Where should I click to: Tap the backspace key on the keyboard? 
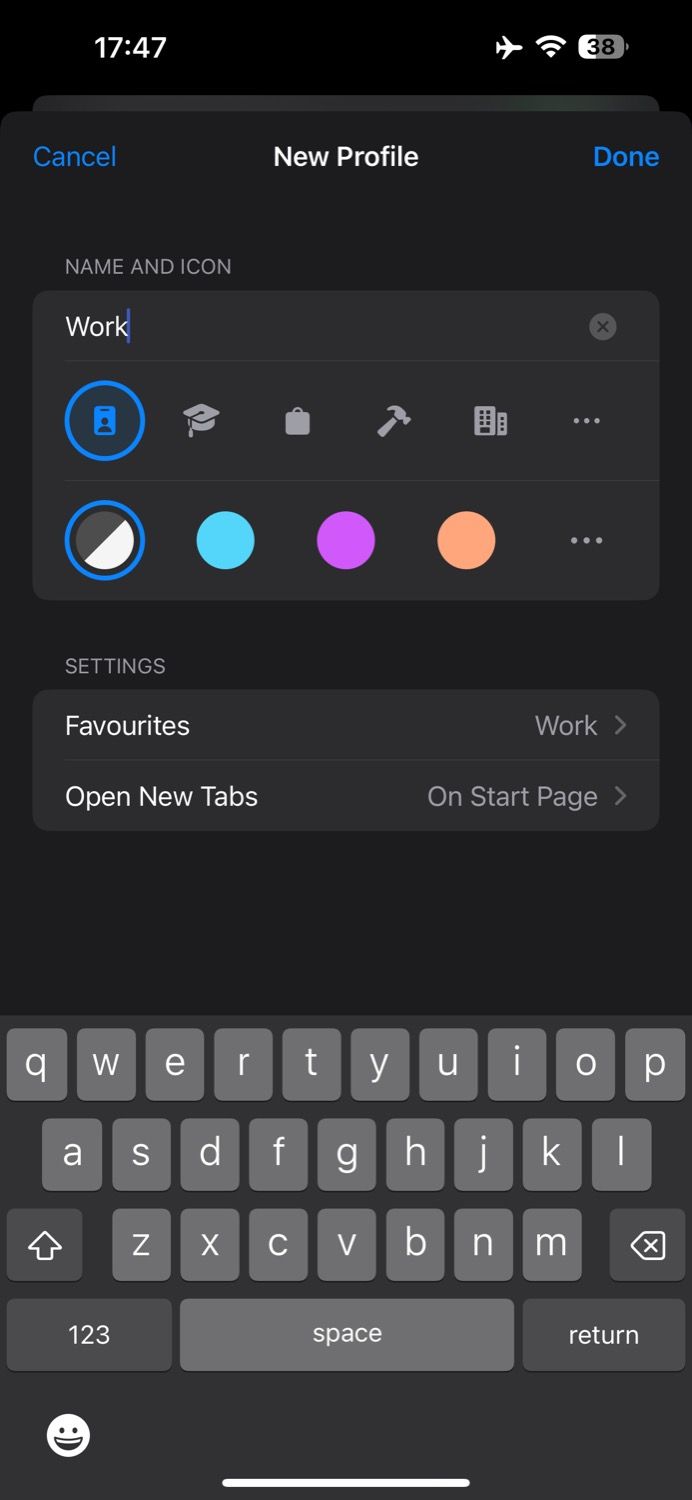(648, 1245)
